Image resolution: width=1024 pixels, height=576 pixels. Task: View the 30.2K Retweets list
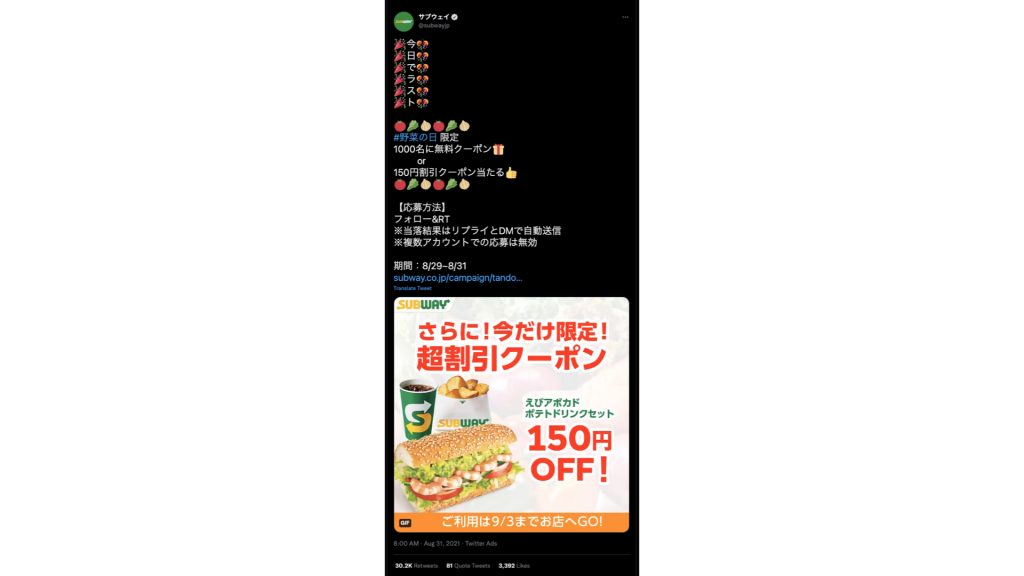[x=417, y=565]
